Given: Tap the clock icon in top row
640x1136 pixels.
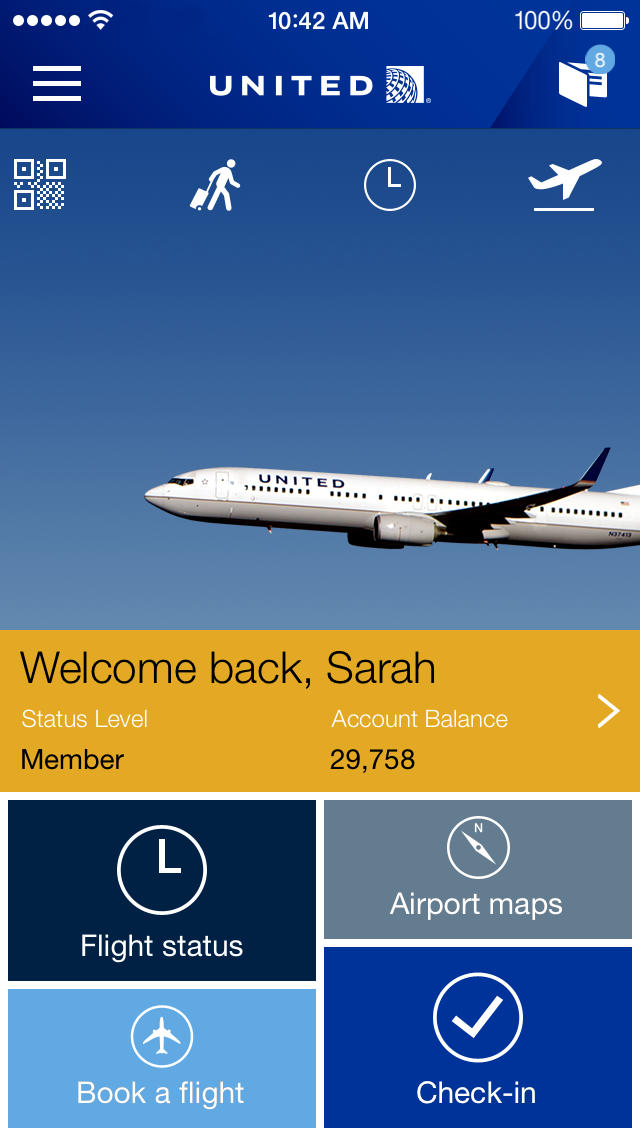Looking at the screenshot, I should click(390, 185).
